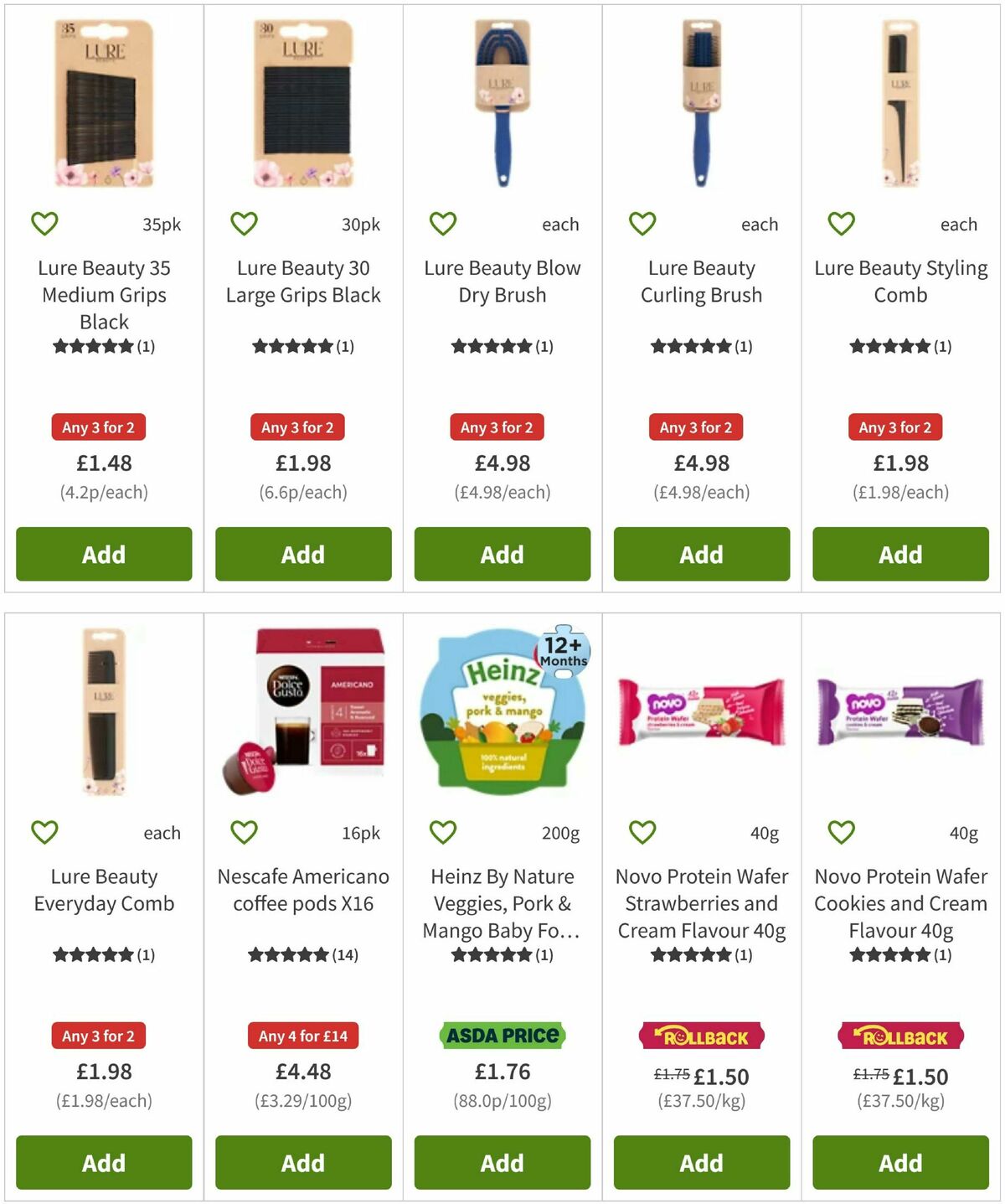Favourite the Lure Beauty Everyday Comb
The image size is (1005, 1204).
[x=44, y=833]
